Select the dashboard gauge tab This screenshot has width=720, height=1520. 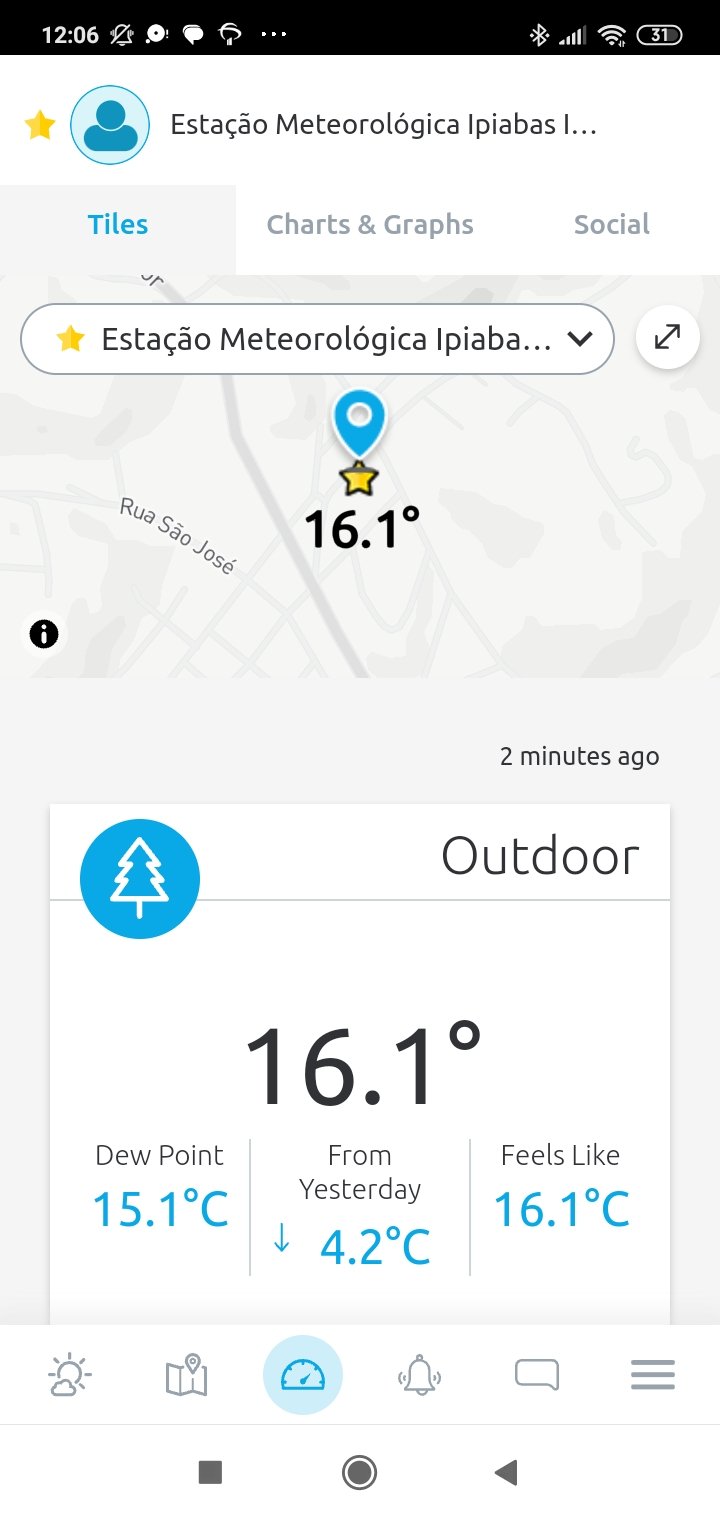[x=303, y=1375]
